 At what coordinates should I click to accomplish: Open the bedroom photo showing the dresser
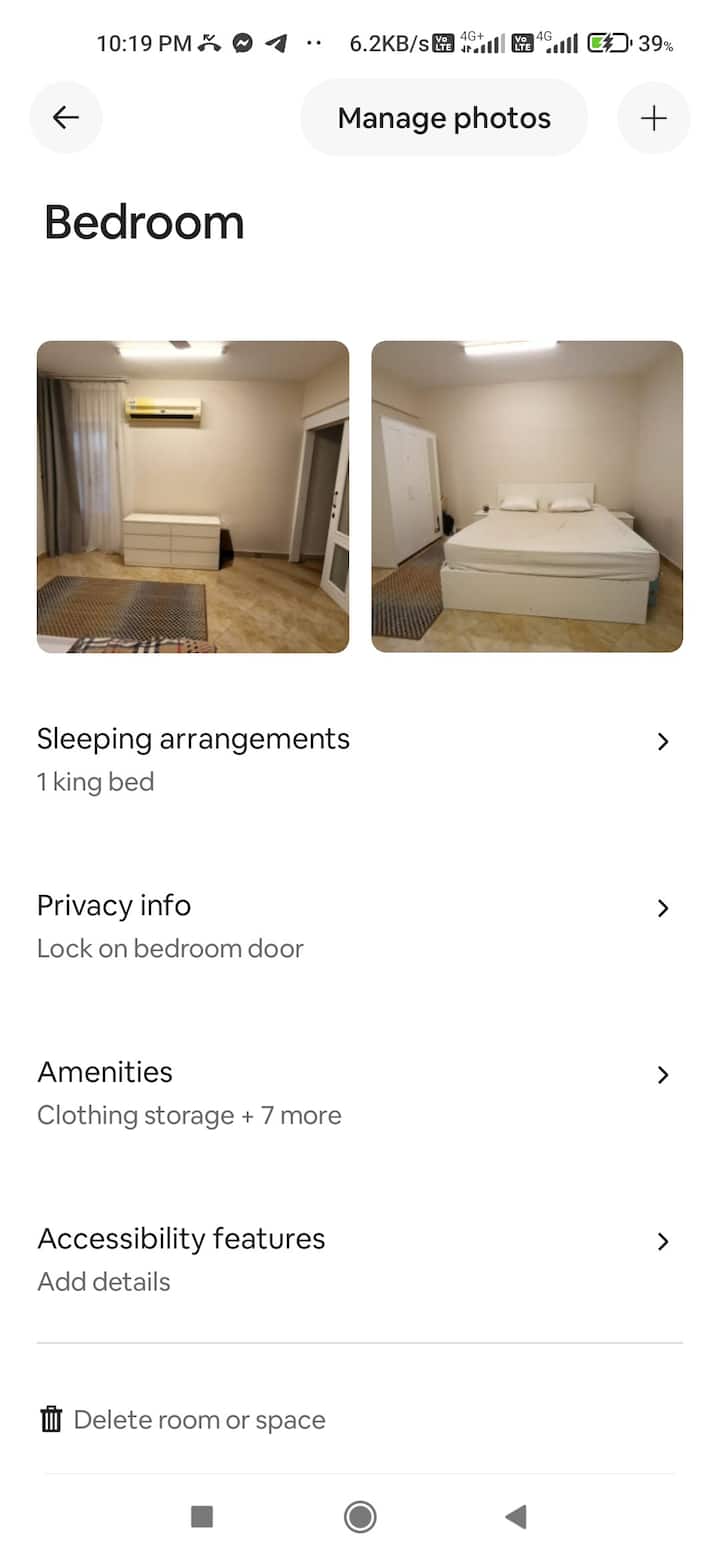[x=193, y=497]
